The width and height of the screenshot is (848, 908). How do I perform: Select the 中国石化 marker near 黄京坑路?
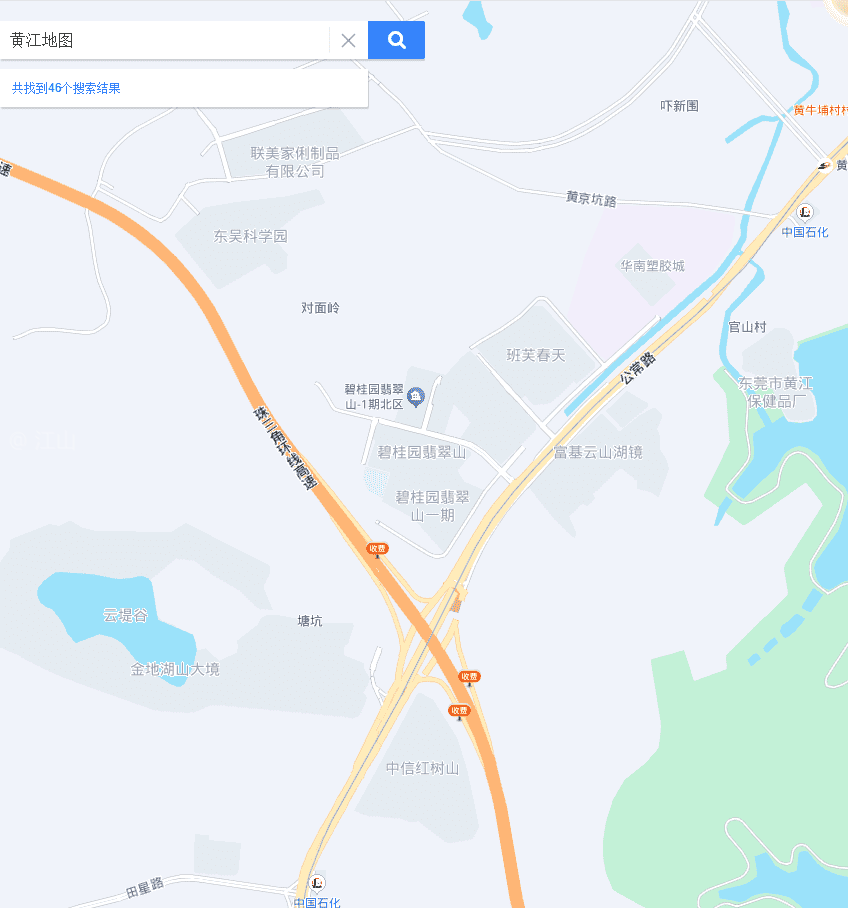tap(805, 212)
